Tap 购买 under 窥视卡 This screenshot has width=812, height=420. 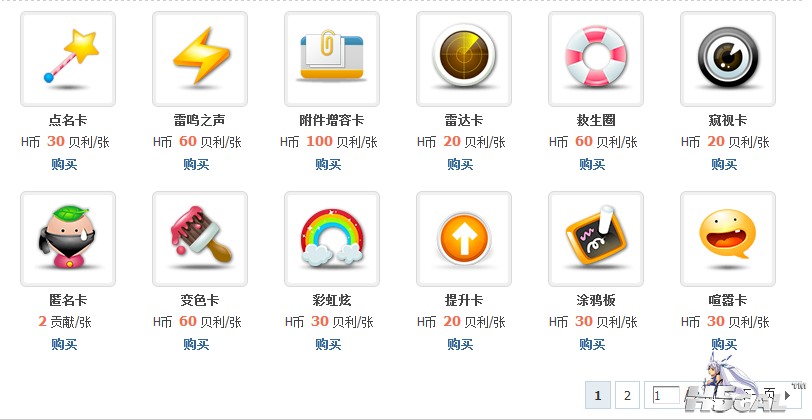point(724,164)
